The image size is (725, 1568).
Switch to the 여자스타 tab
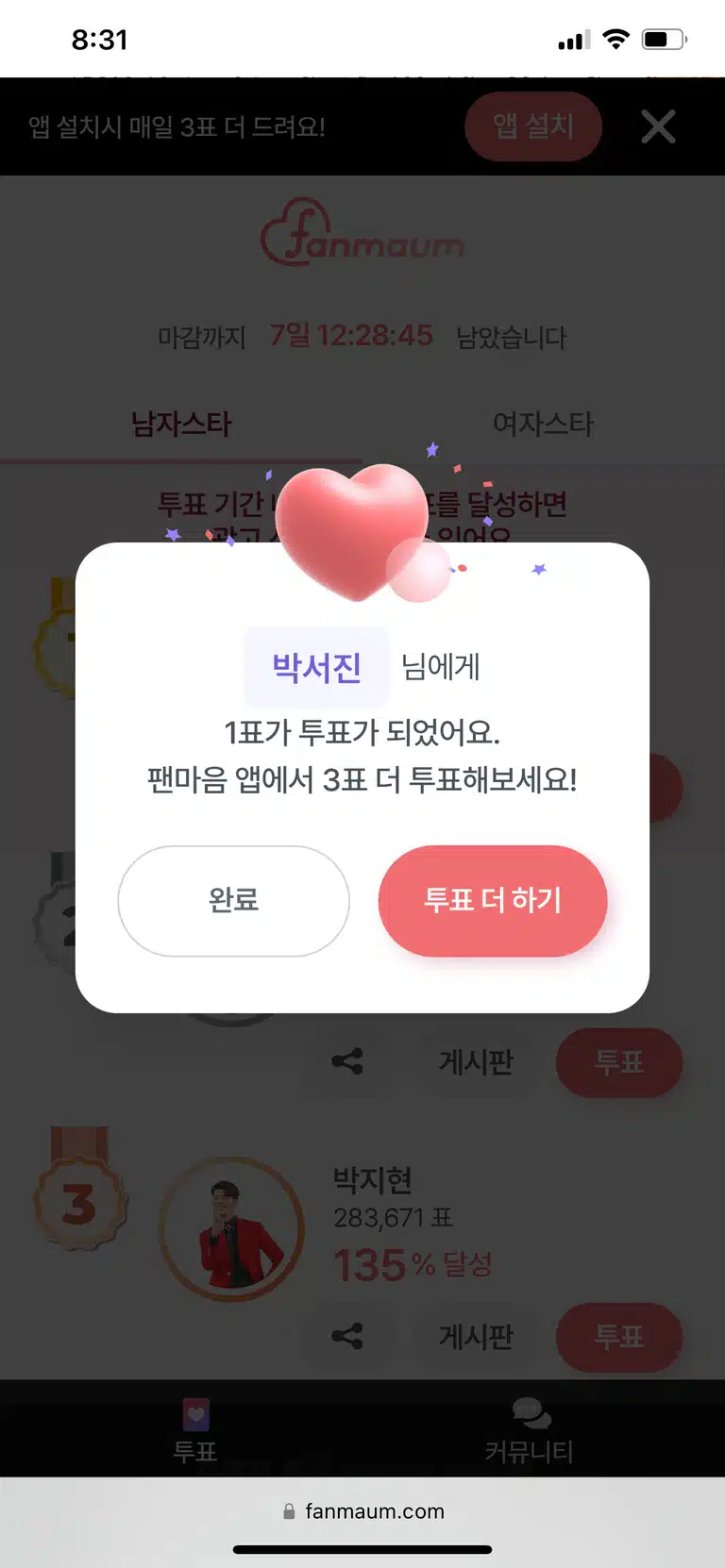pyautogui.click(x=544, y=424)
